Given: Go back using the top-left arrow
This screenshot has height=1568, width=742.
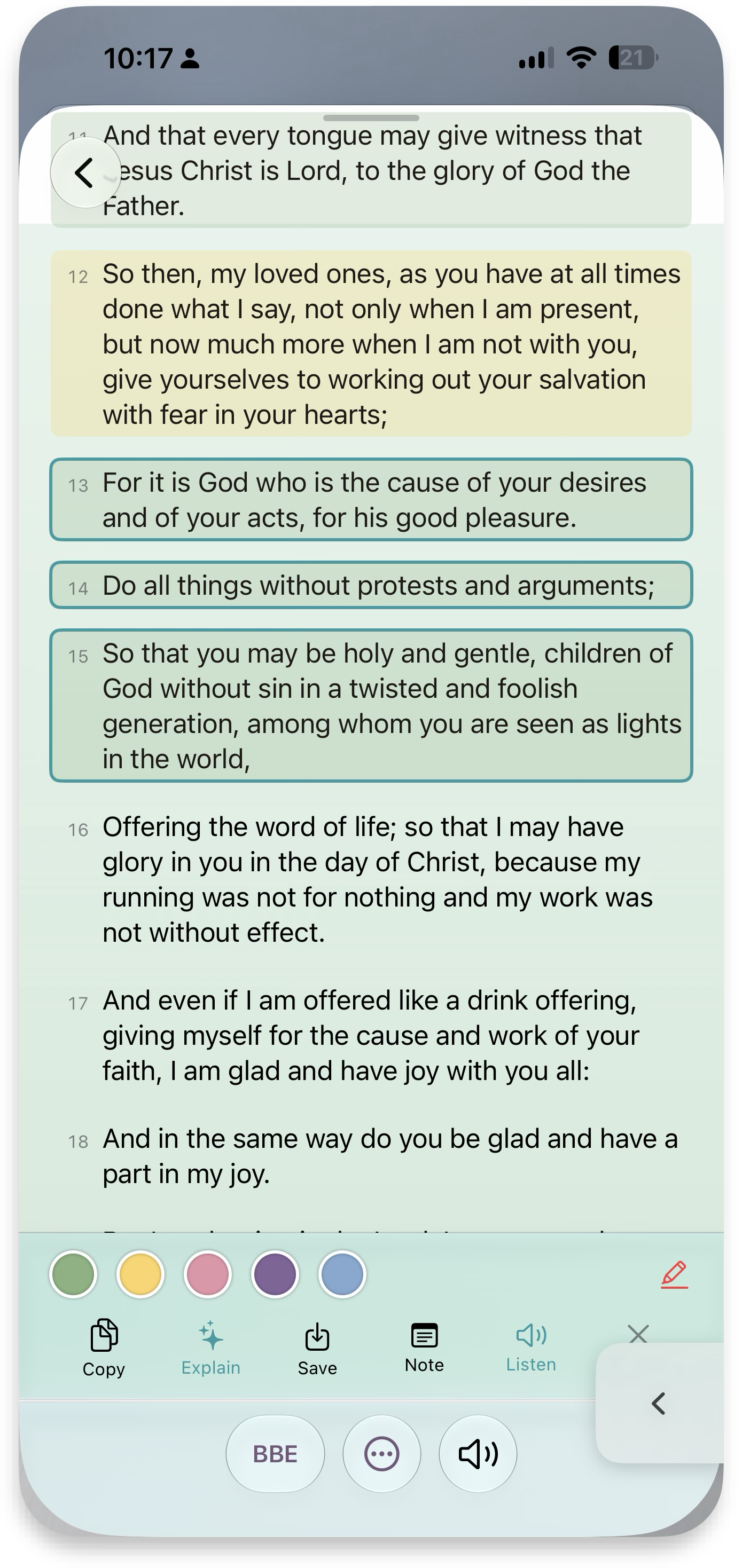Looking at the screenshot, I should pos(85,173).
